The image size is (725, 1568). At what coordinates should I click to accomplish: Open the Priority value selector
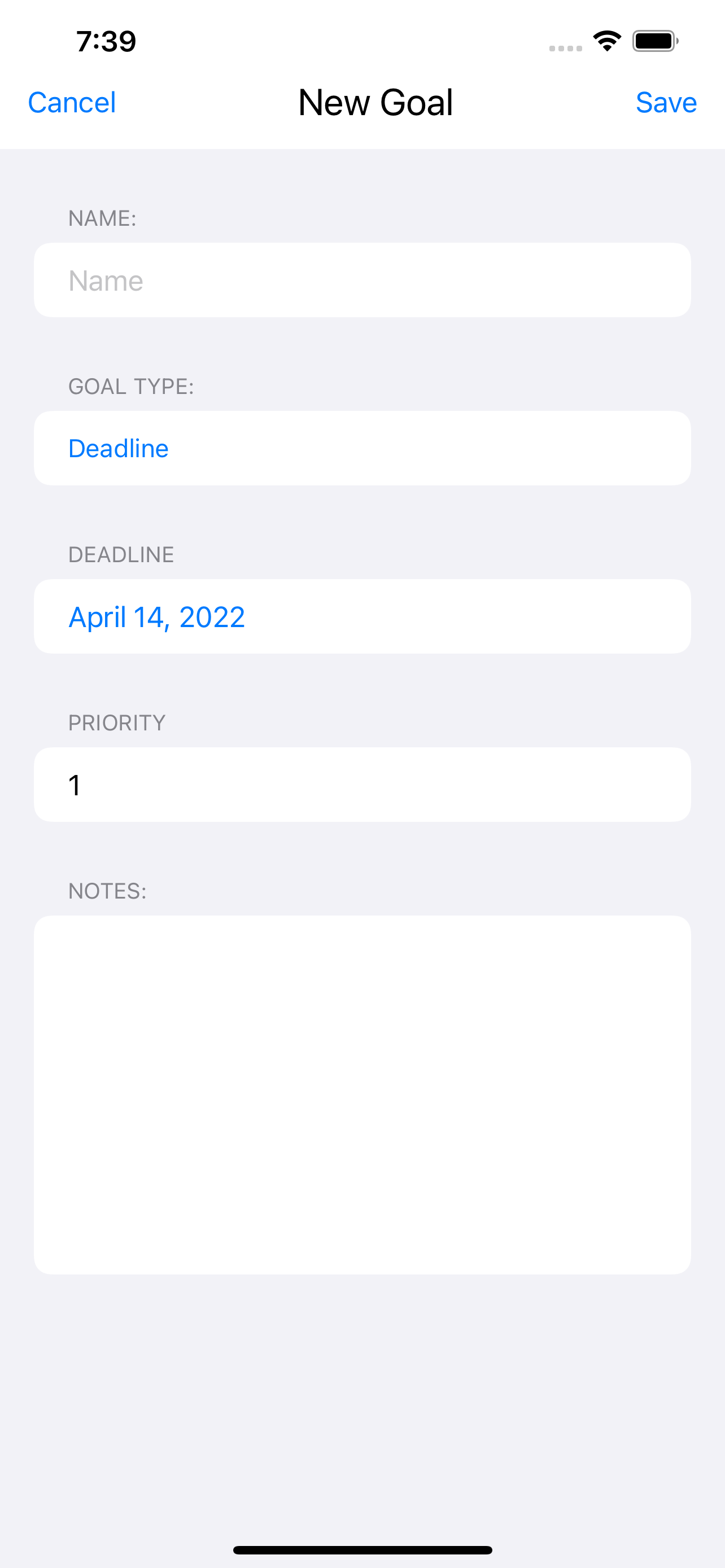362,785
